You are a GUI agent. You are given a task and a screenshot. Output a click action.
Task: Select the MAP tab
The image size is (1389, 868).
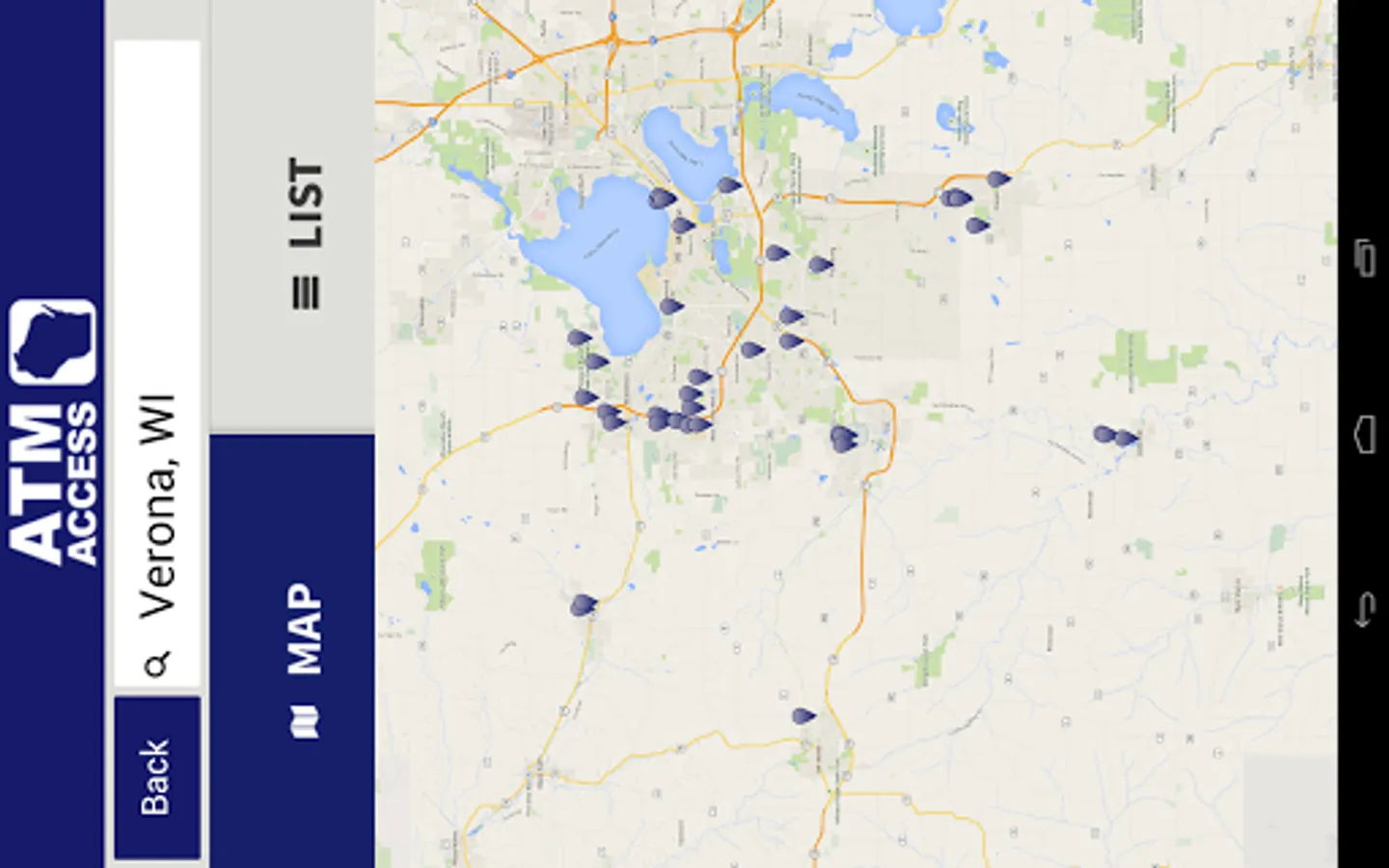(x=292, y=649)
